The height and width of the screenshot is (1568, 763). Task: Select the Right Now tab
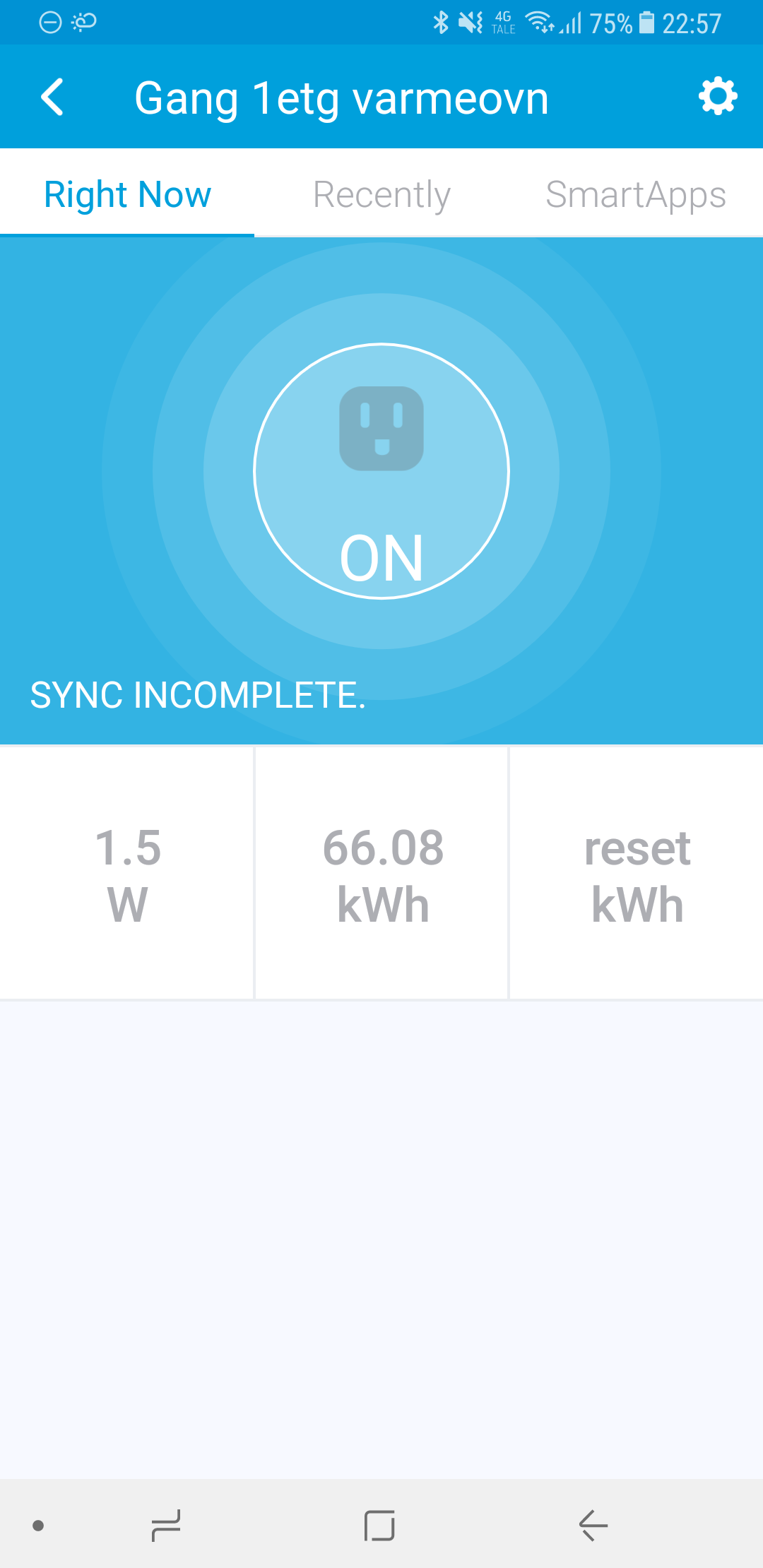[127, 194]
